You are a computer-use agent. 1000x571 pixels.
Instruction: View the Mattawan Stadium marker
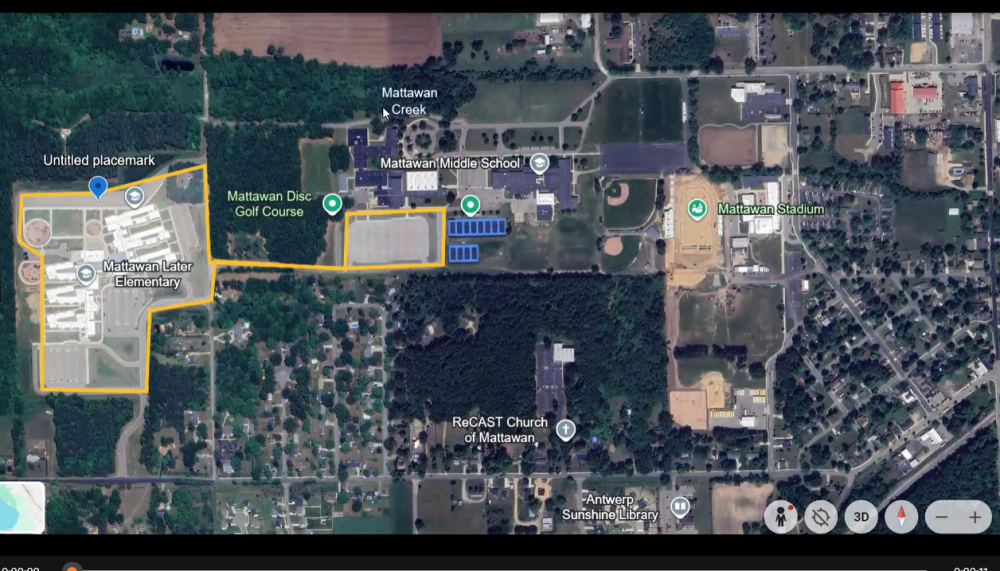(x=699, y=209)
